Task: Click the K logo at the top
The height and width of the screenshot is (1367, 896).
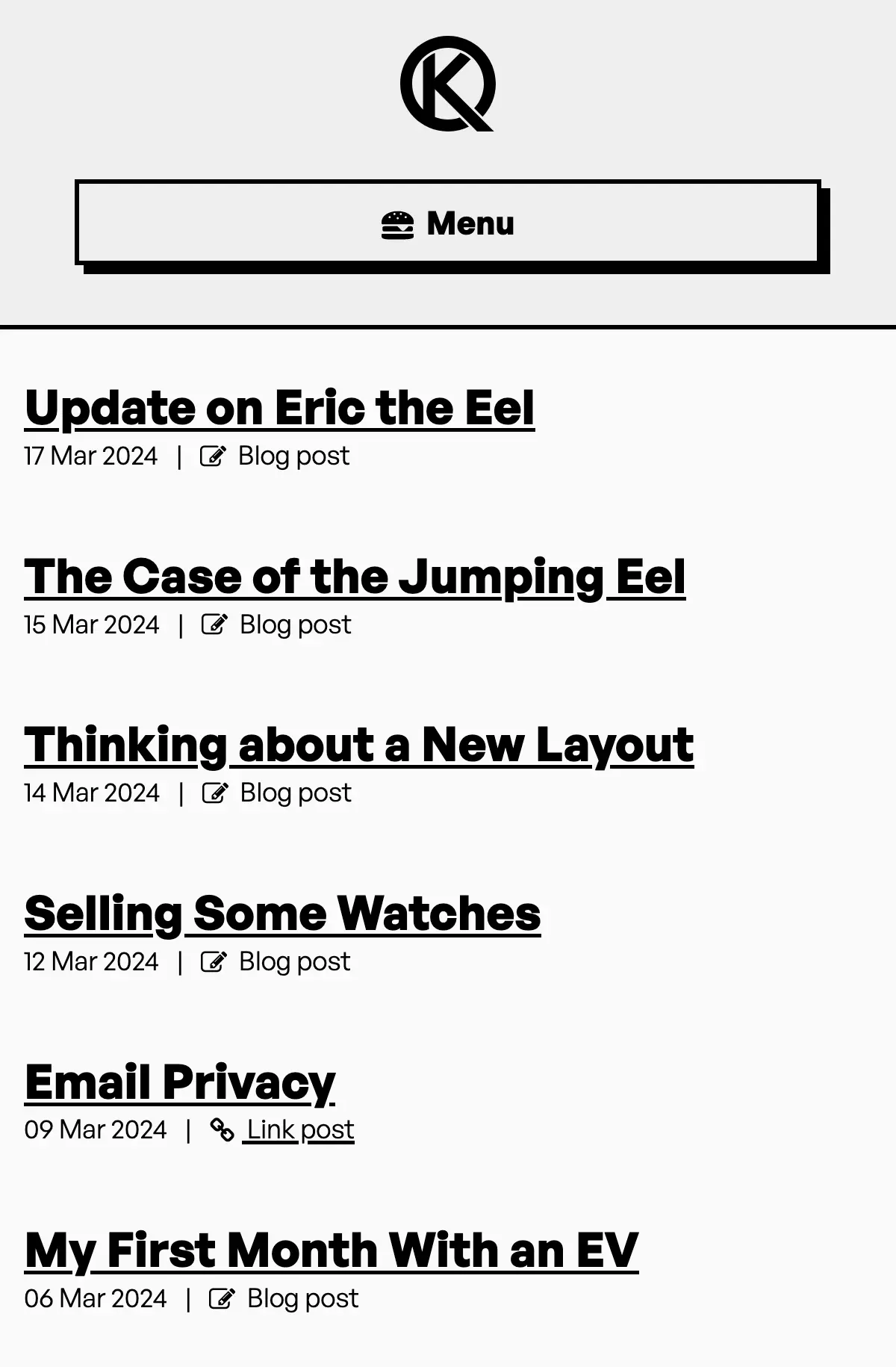Action: pos(448,86)
